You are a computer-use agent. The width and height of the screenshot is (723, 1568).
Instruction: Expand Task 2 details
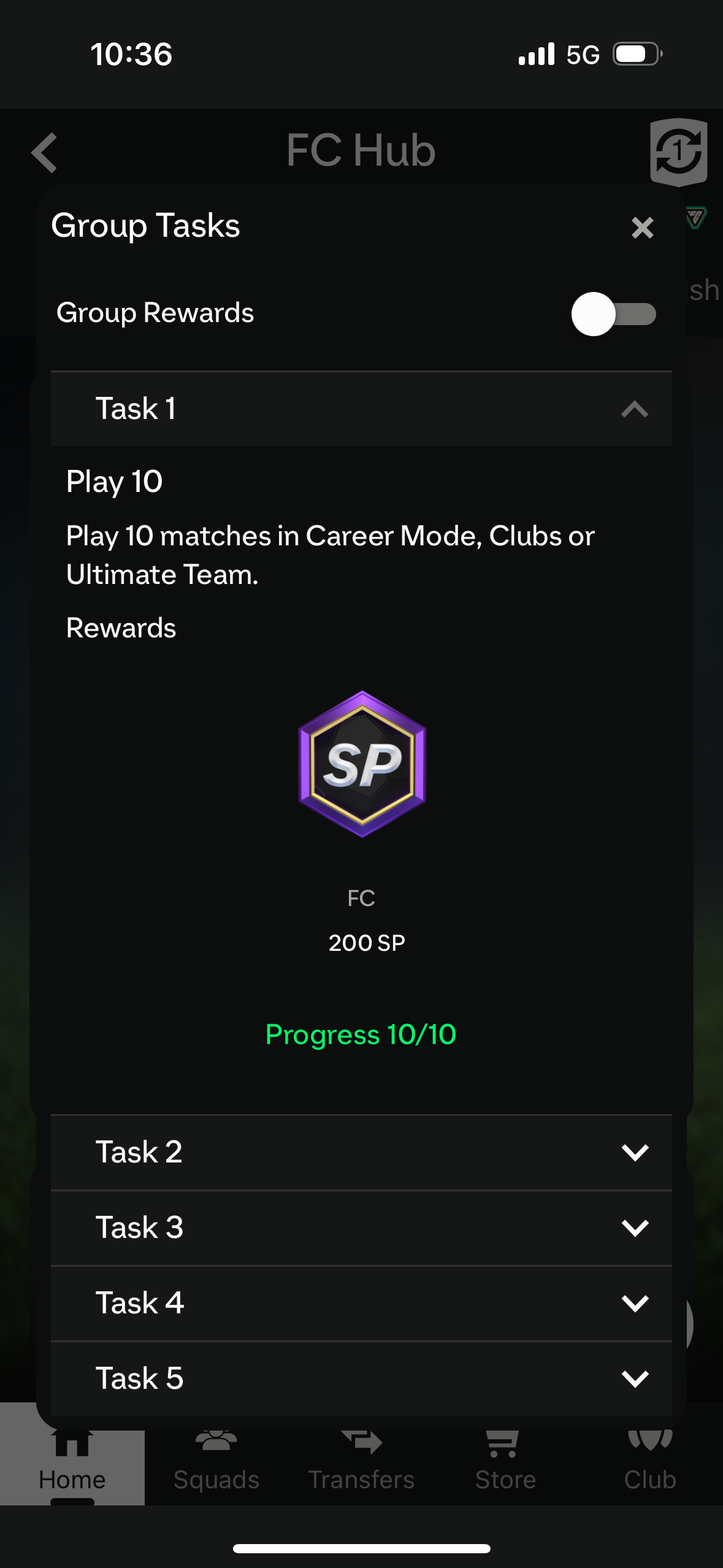pos(634,1153)
